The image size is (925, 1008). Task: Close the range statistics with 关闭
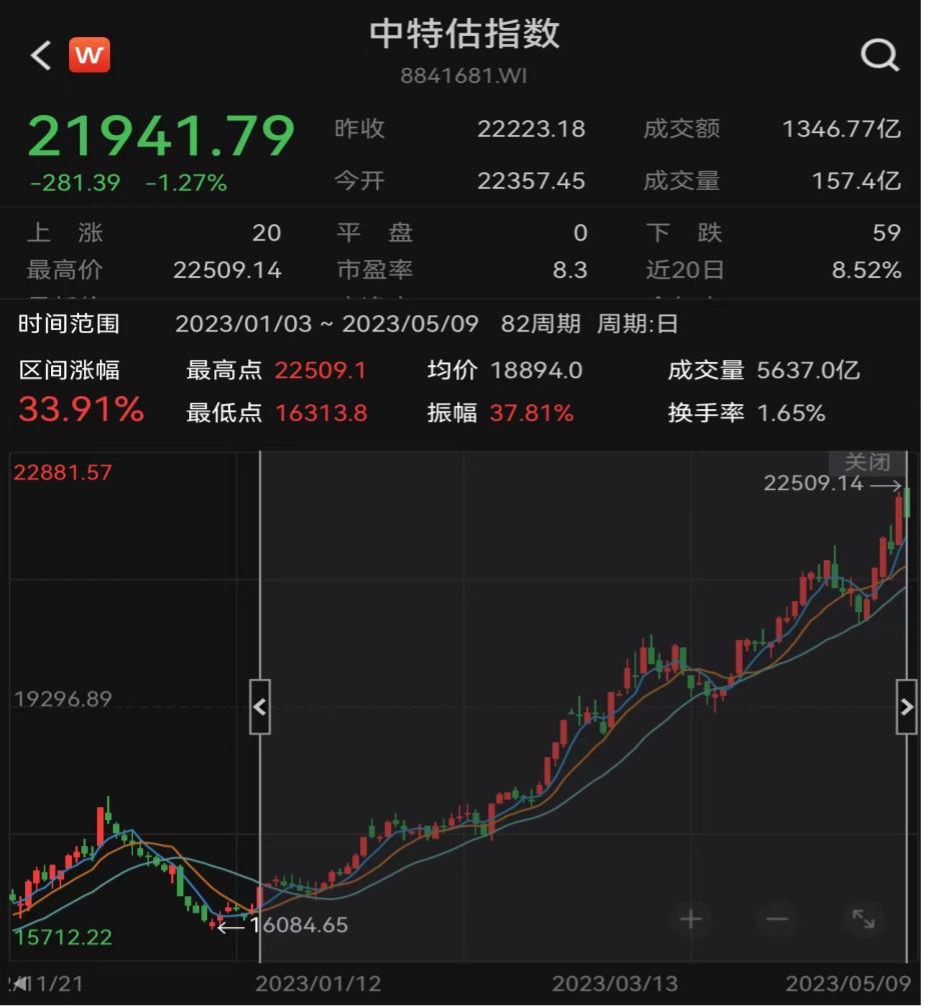click(866, 463)
